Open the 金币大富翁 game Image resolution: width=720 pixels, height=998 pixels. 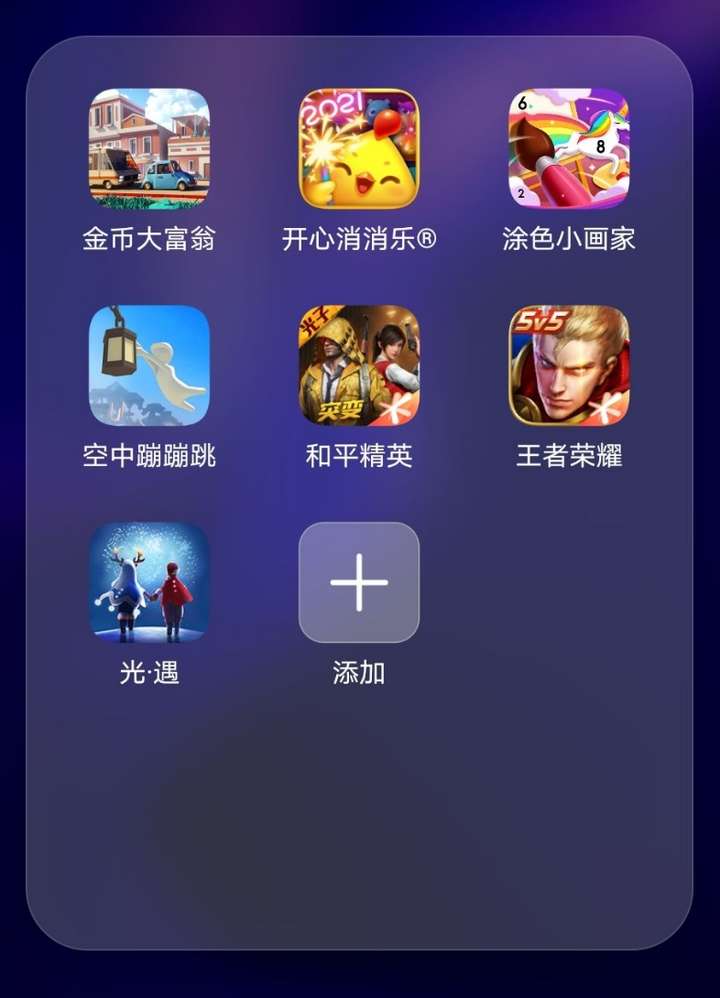(149, 149)
